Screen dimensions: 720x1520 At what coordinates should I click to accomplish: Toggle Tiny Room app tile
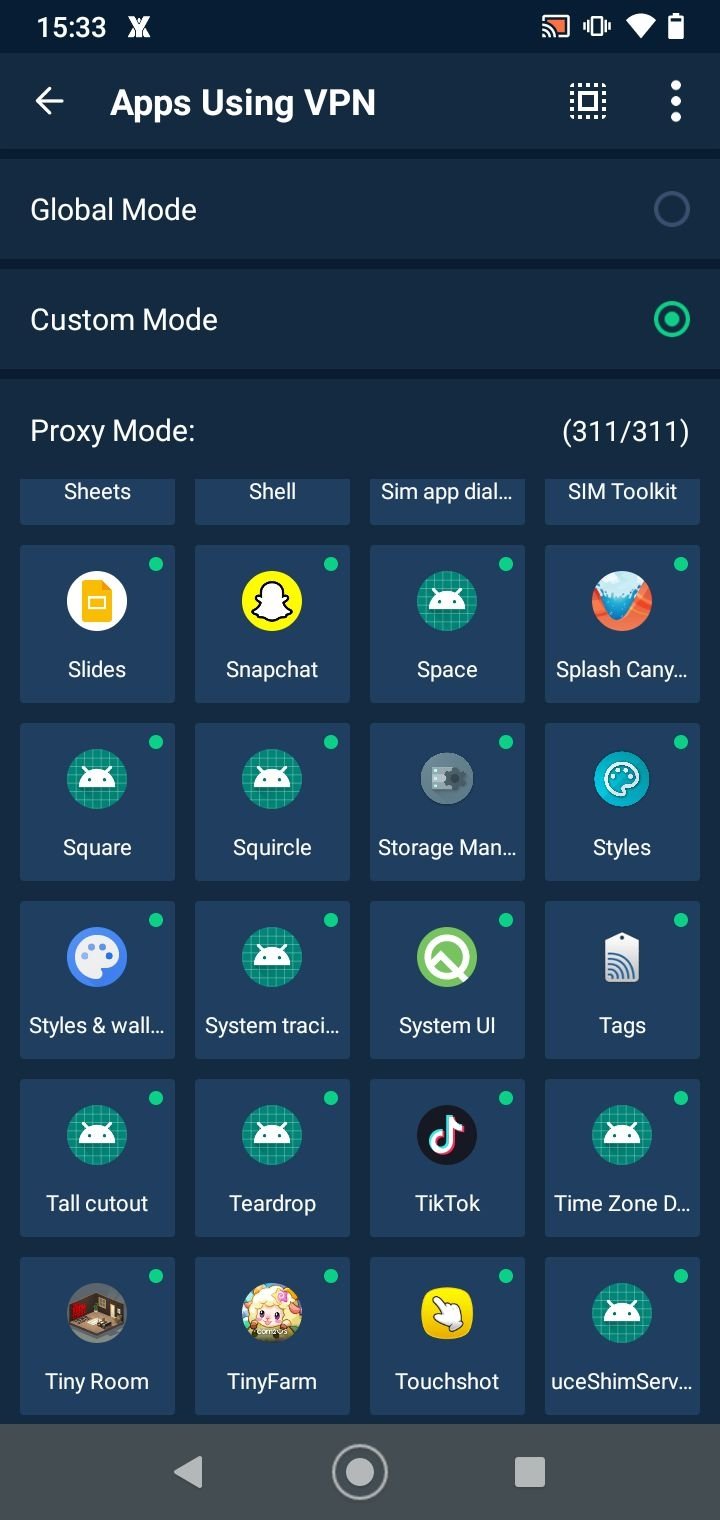coord(97,1335)
